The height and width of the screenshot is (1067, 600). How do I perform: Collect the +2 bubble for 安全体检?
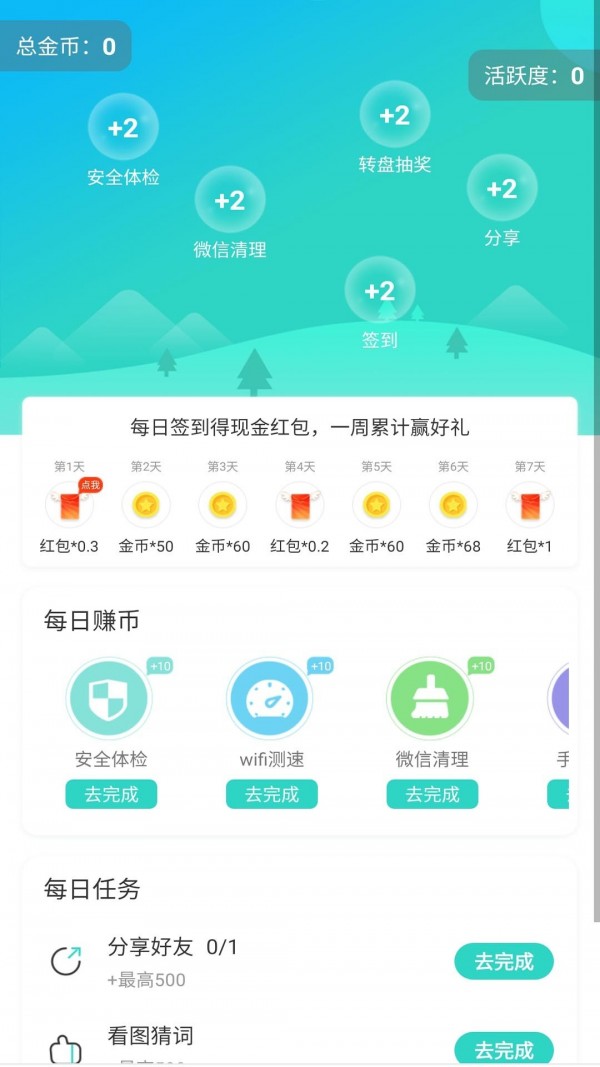click(x=123, y=128)
